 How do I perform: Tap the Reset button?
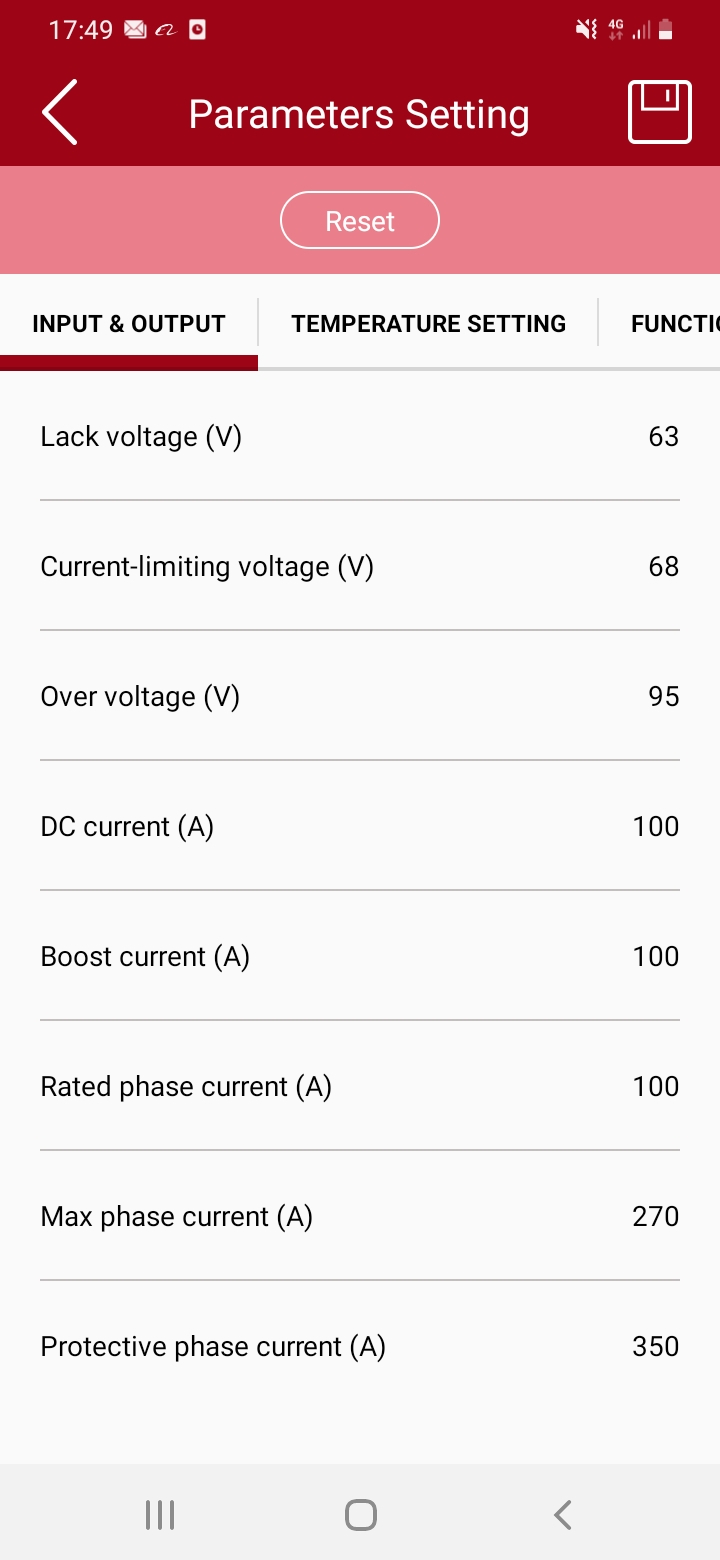pyautogui.click(x=360, y=221)
